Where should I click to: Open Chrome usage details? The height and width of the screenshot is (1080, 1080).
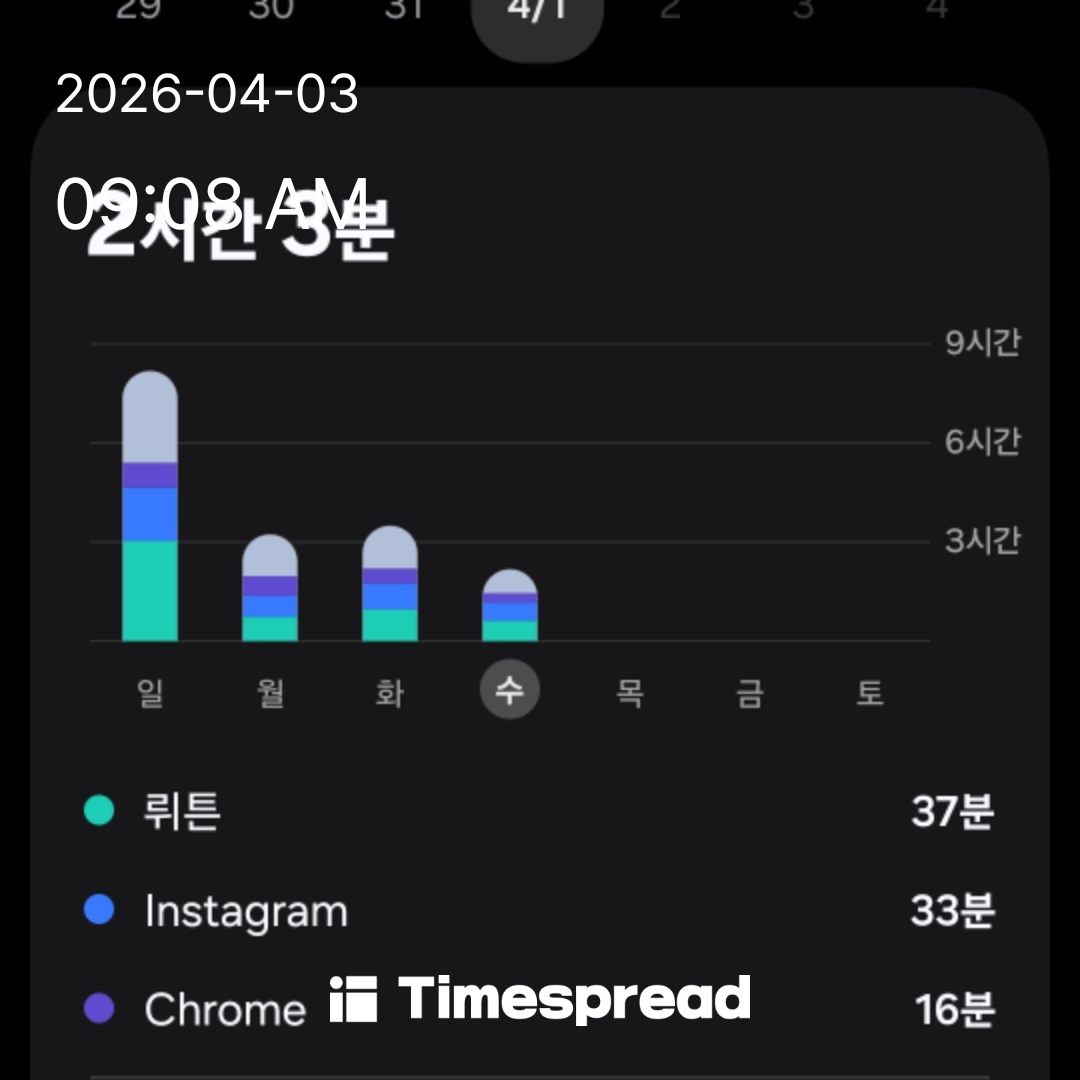click(x=538, y=1009)
